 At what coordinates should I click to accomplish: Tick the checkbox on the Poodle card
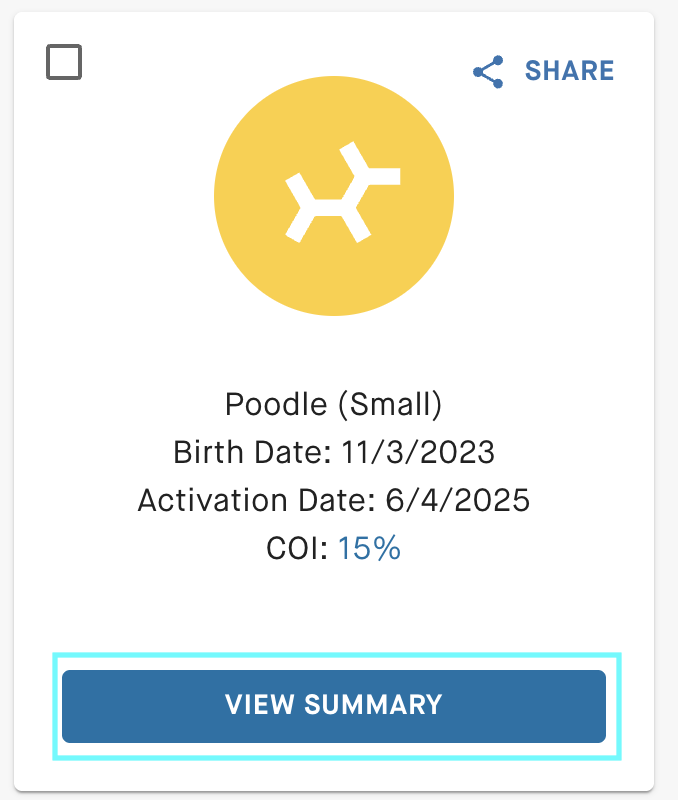(x=64, y=63)
